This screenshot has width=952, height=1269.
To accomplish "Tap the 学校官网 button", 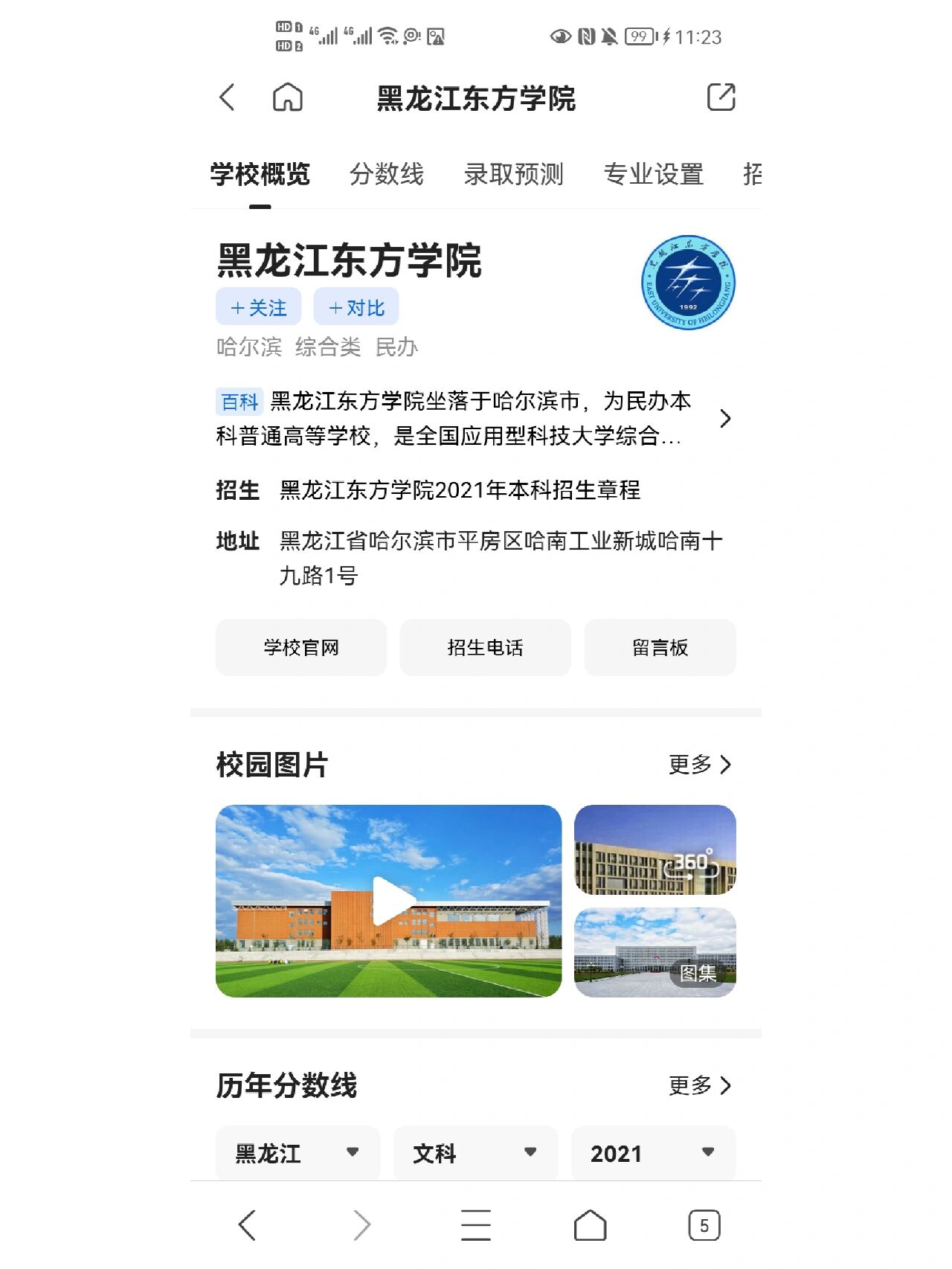I will click(x=302, y=648).
